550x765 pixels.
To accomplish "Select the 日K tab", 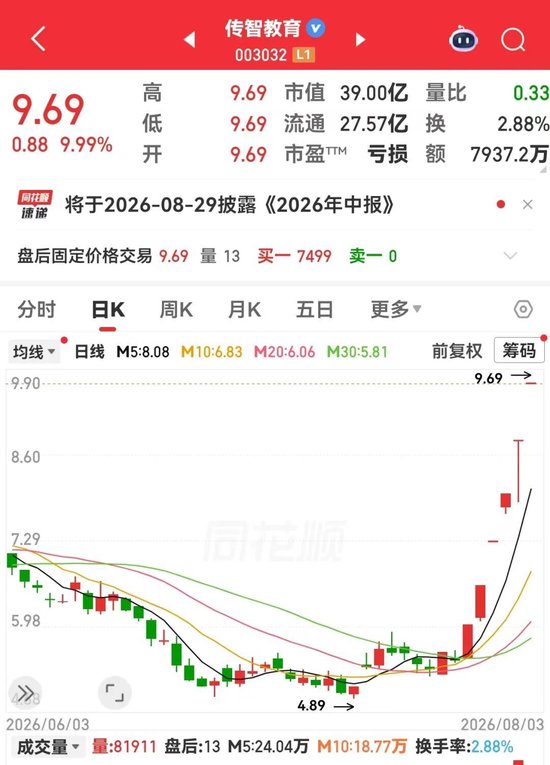I will (x=108, y=310).
